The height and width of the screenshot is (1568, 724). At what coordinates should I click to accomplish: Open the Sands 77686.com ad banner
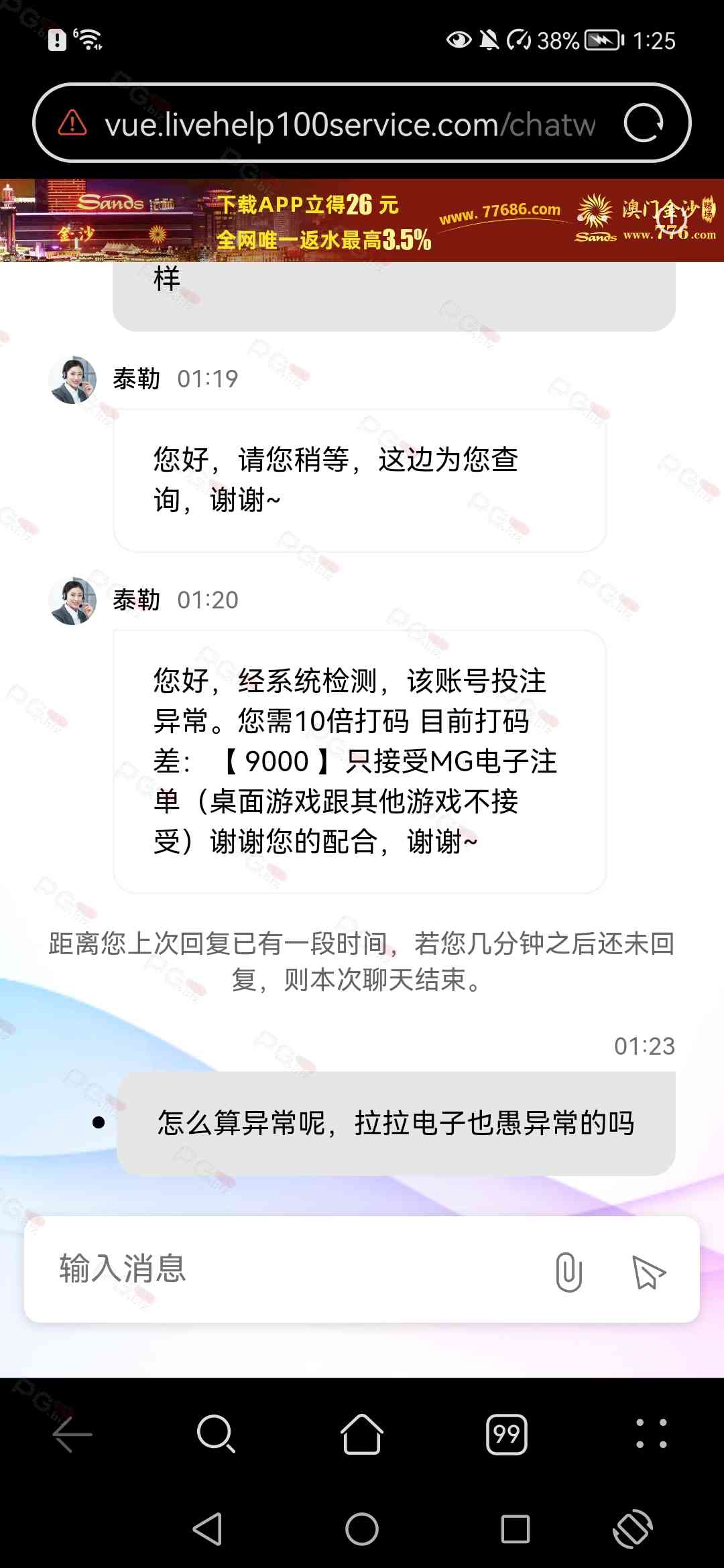click(362, 220)
